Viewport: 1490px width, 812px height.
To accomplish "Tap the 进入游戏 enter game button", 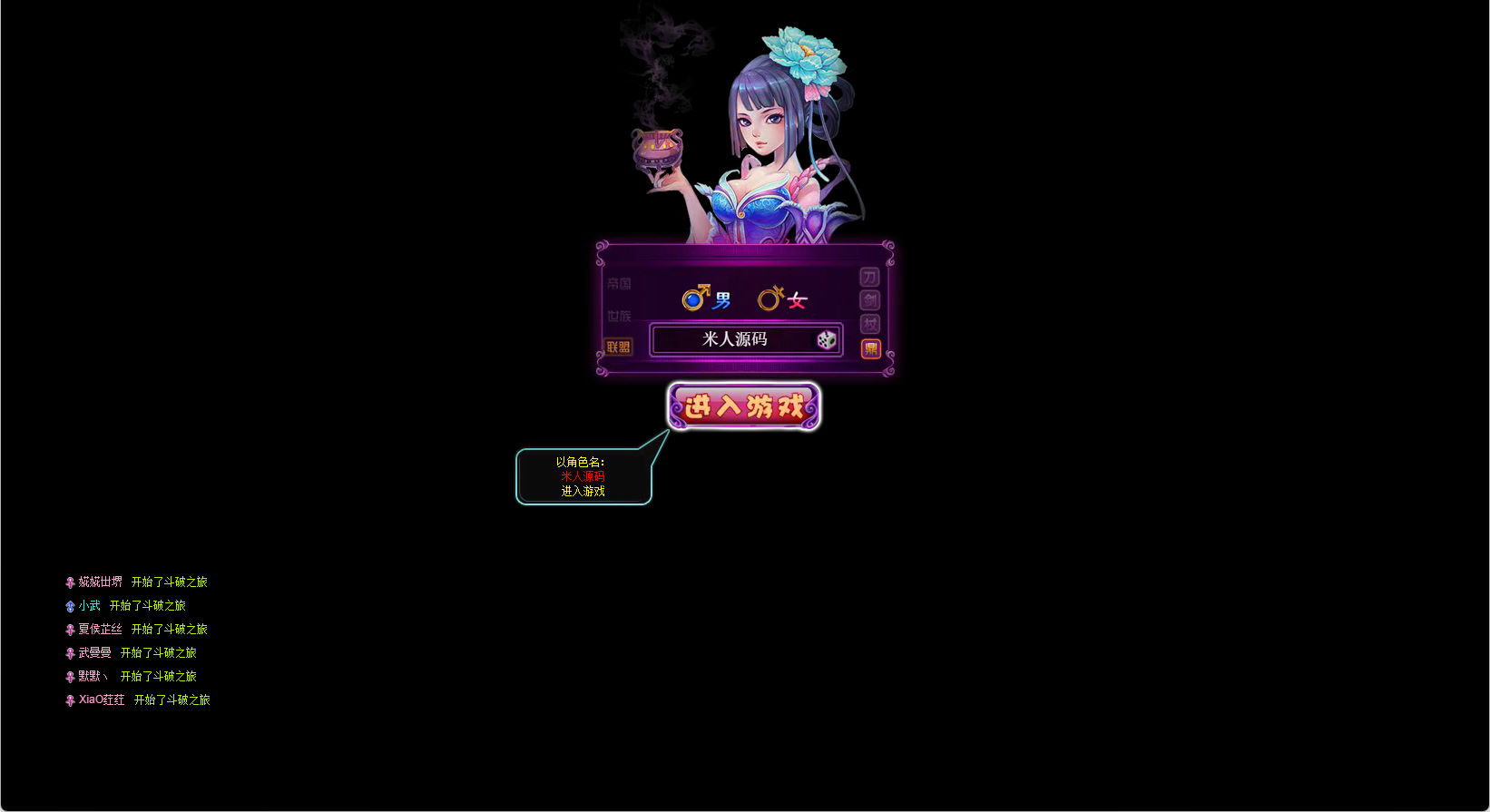I will click(x=743, y=406).
